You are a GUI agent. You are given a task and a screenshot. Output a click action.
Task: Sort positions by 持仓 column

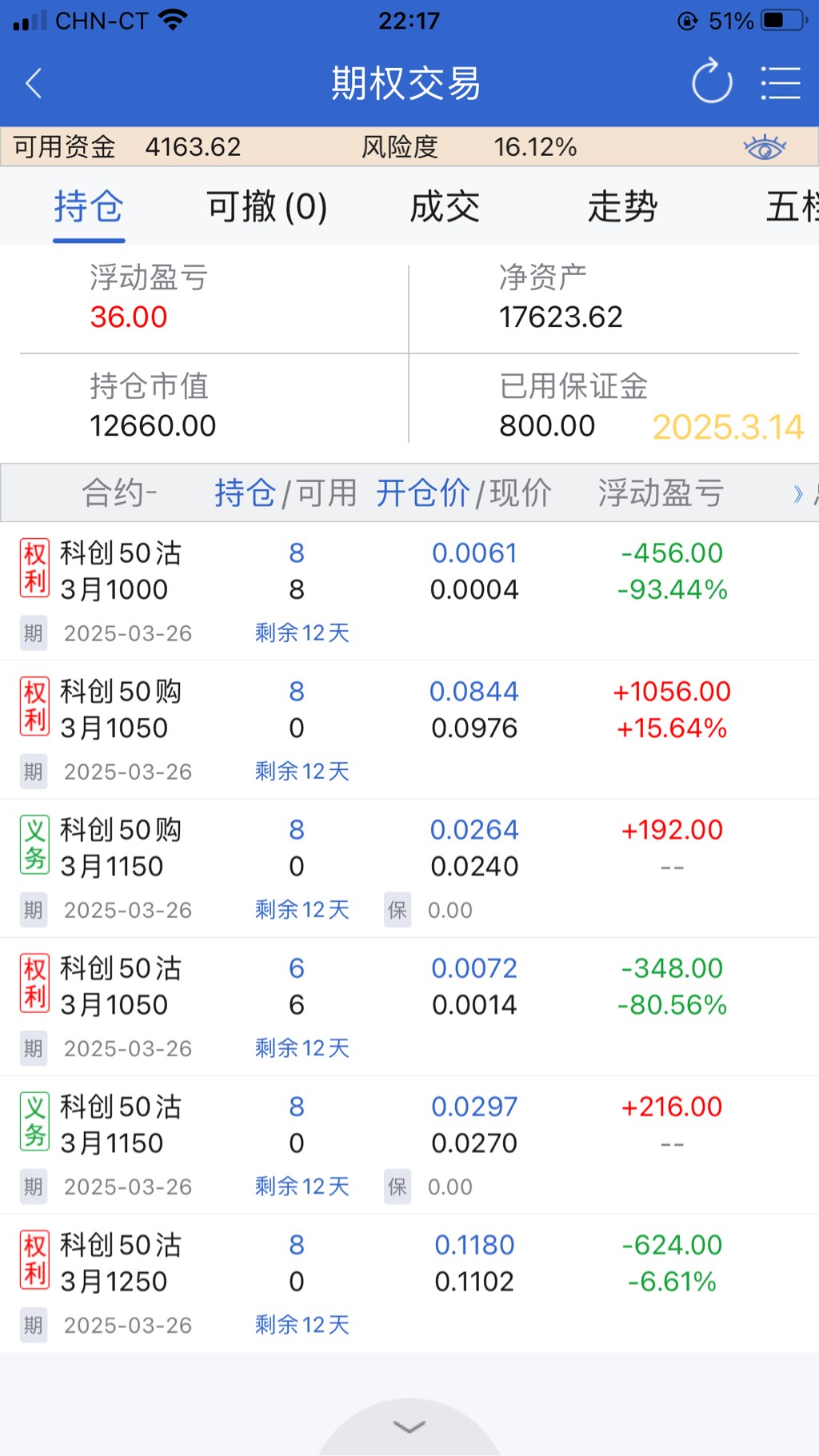click(x=245, y=493)
